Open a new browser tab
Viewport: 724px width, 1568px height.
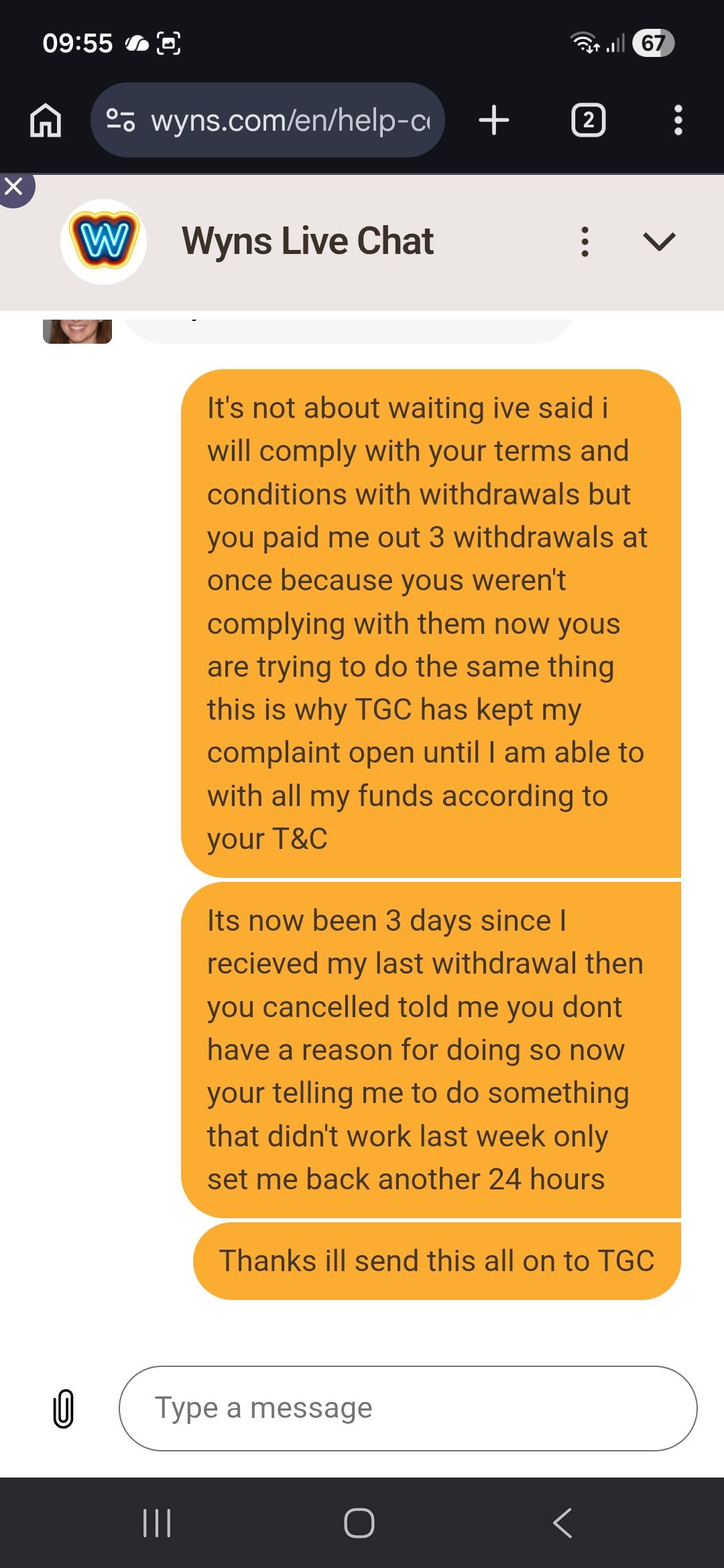[494, 121]
